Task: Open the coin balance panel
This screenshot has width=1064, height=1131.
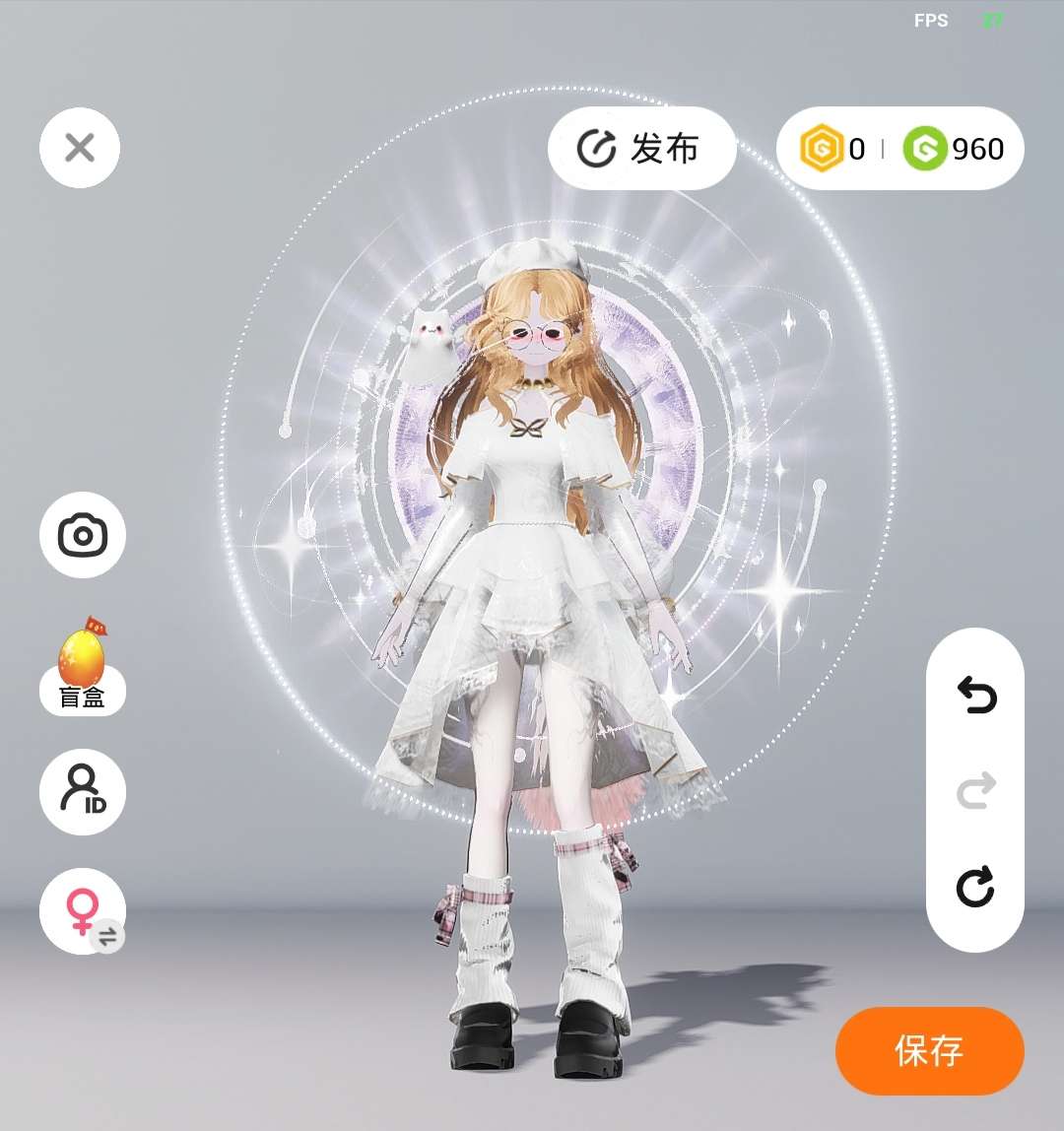Action: coord(900,149)
